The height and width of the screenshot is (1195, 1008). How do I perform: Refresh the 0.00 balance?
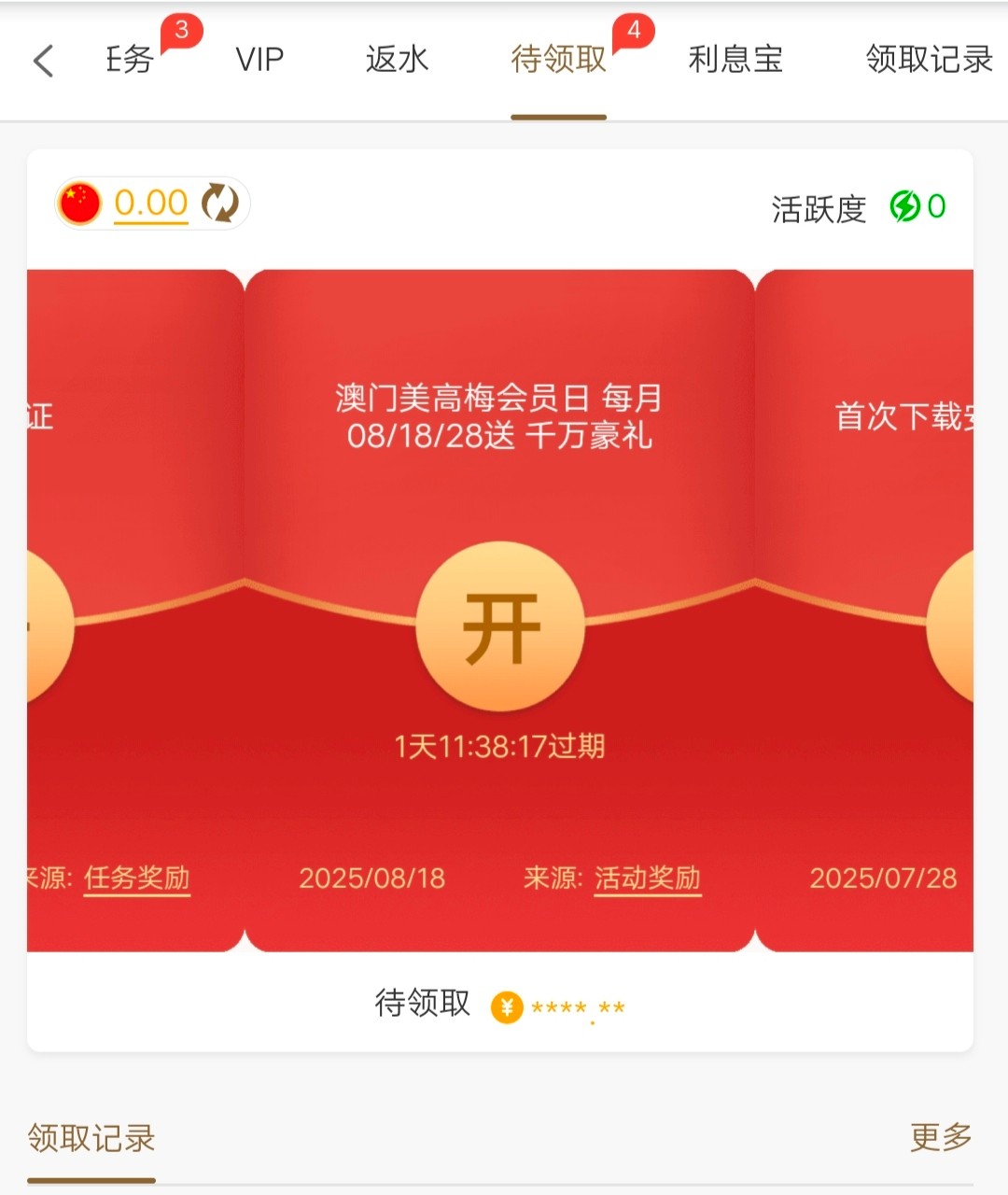[220, 203]
